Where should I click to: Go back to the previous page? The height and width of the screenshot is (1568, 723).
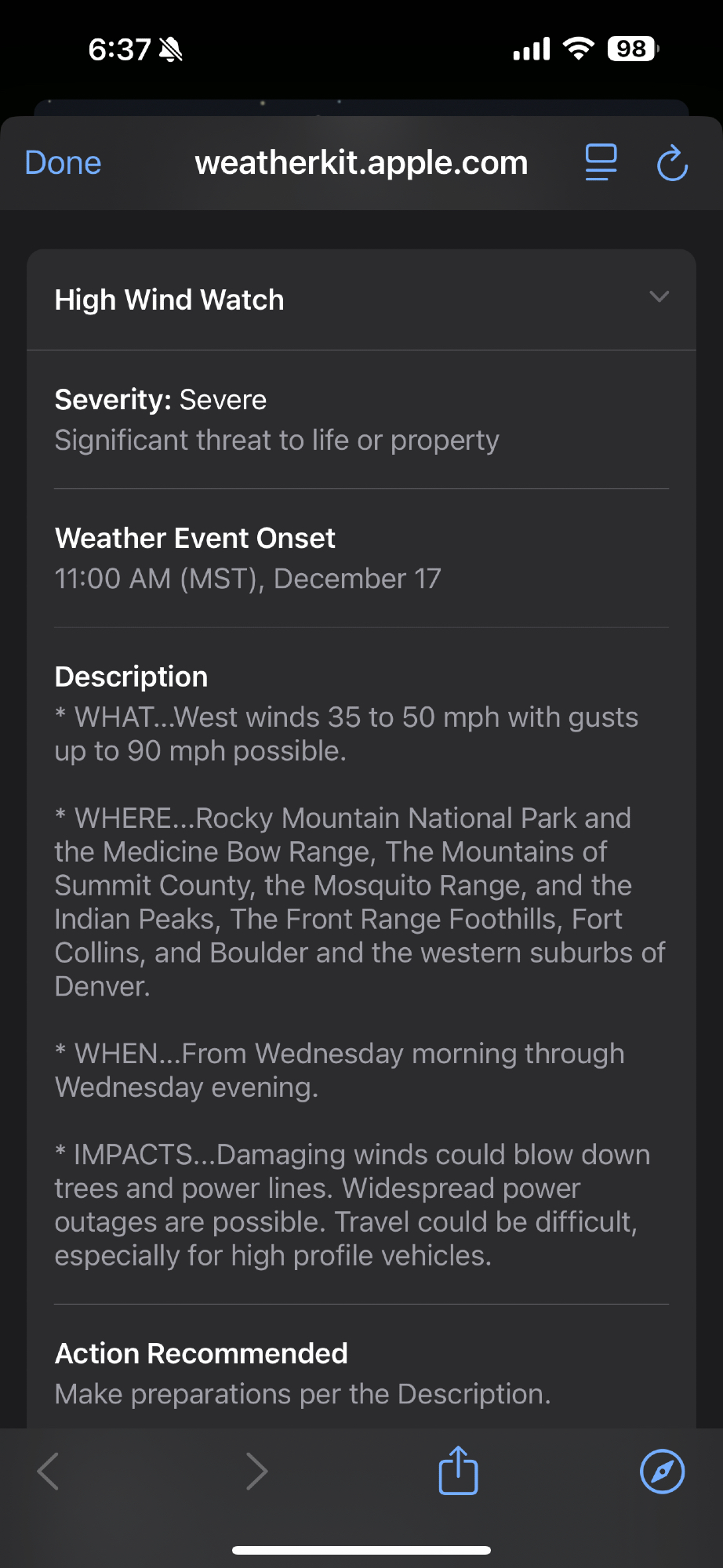click(49, 1471)
